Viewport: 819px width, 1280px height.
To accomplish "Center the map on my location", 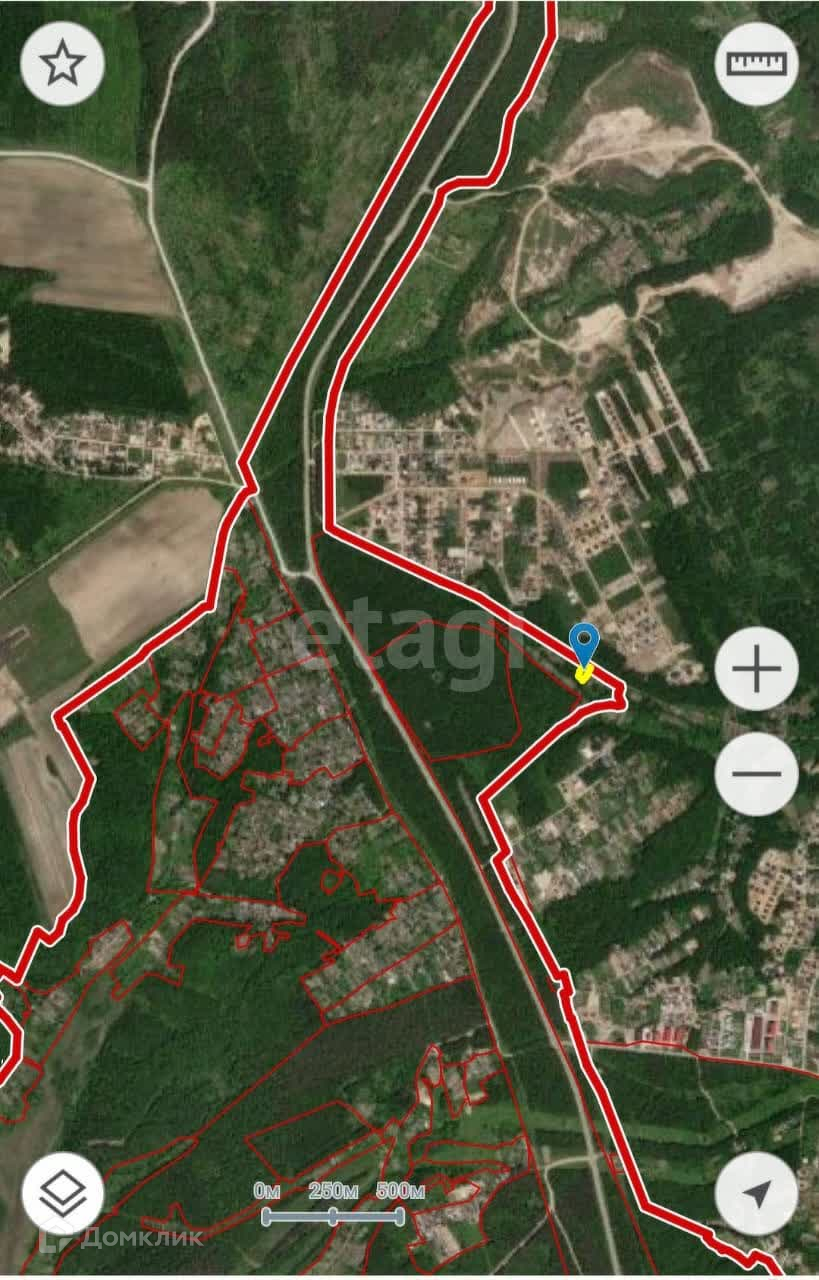I will click(x=757, y=1193).
